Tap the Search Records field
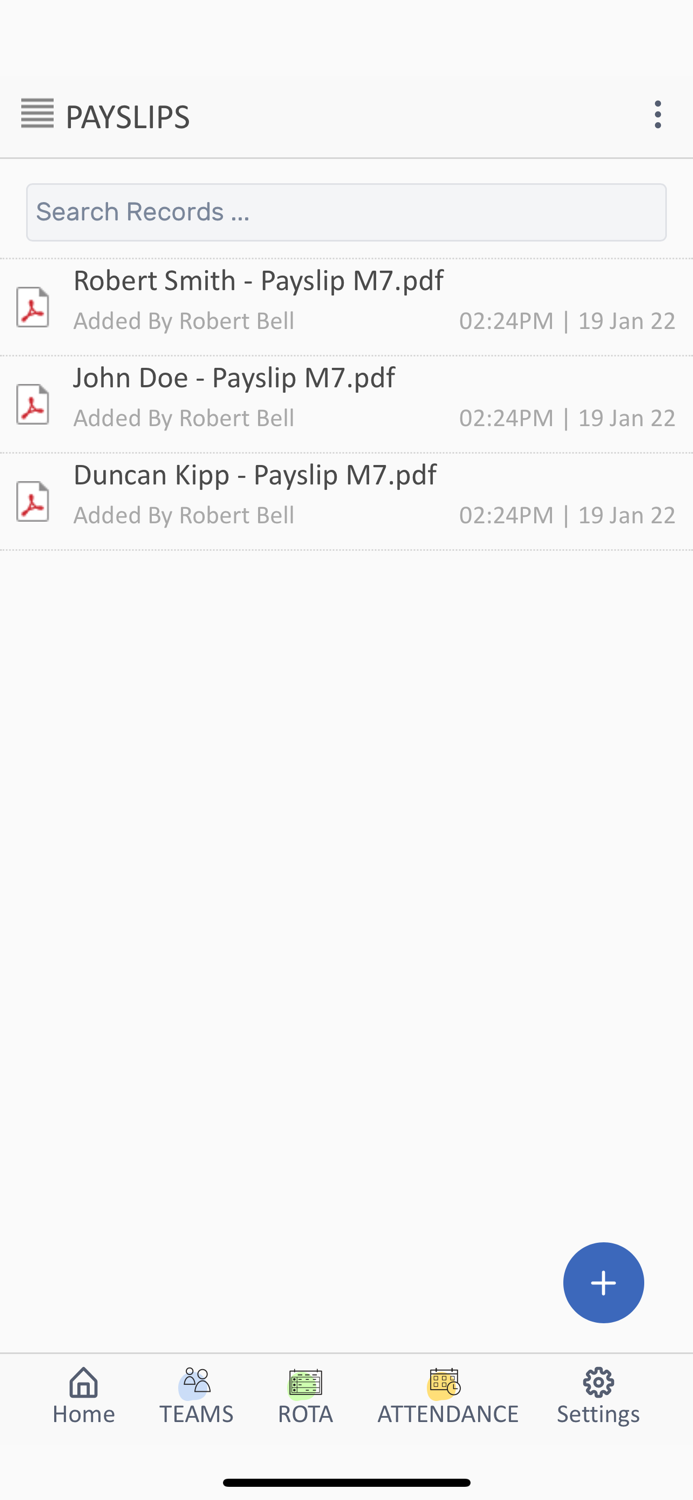Image resolution: width=693 pixels, height=1500 pixels. (x=346, y=212)
